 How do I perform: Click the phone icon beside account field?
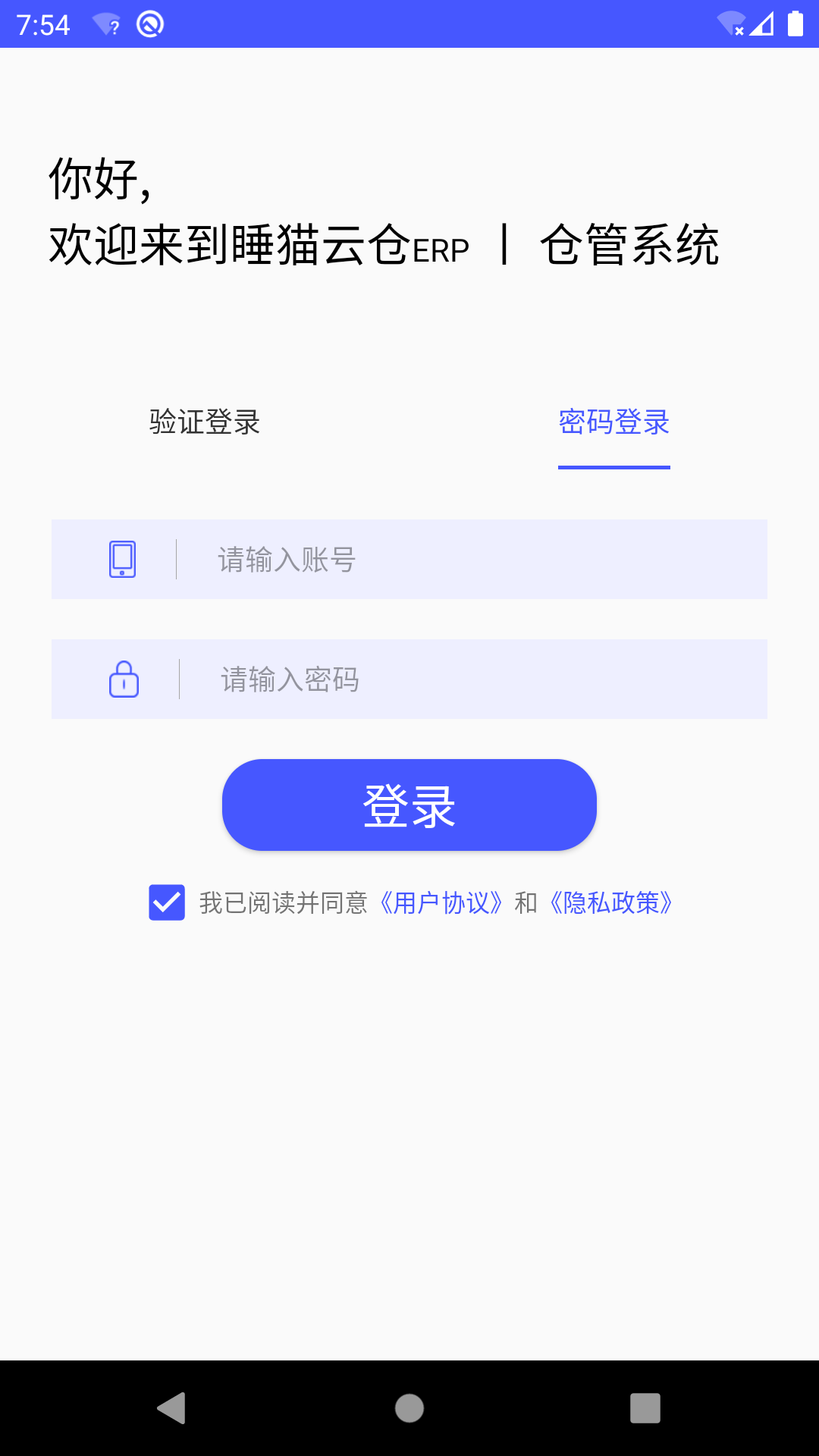(122, 559)
